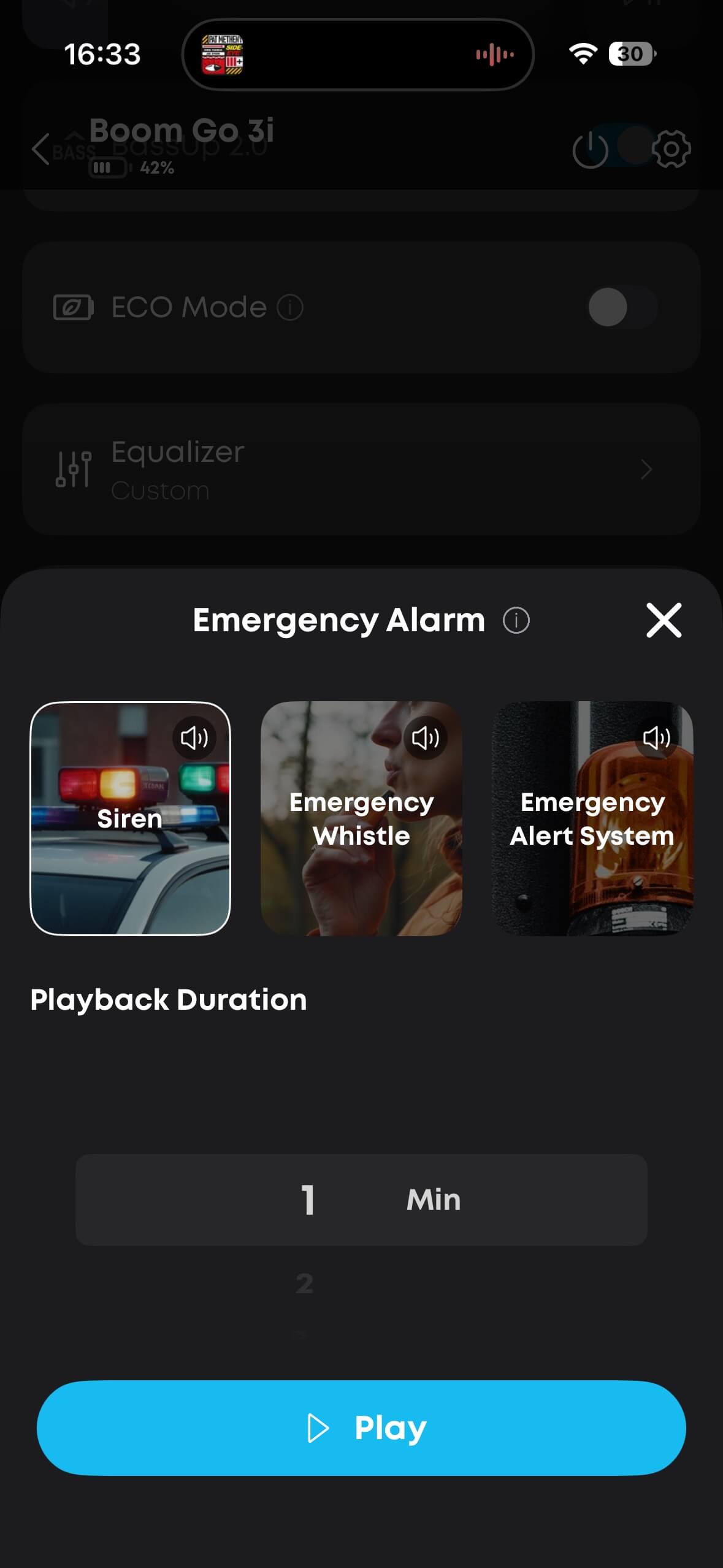Viewport: 723px width, 1568px height.
Task: Select the Siren alarm sound
Action: 130,847
